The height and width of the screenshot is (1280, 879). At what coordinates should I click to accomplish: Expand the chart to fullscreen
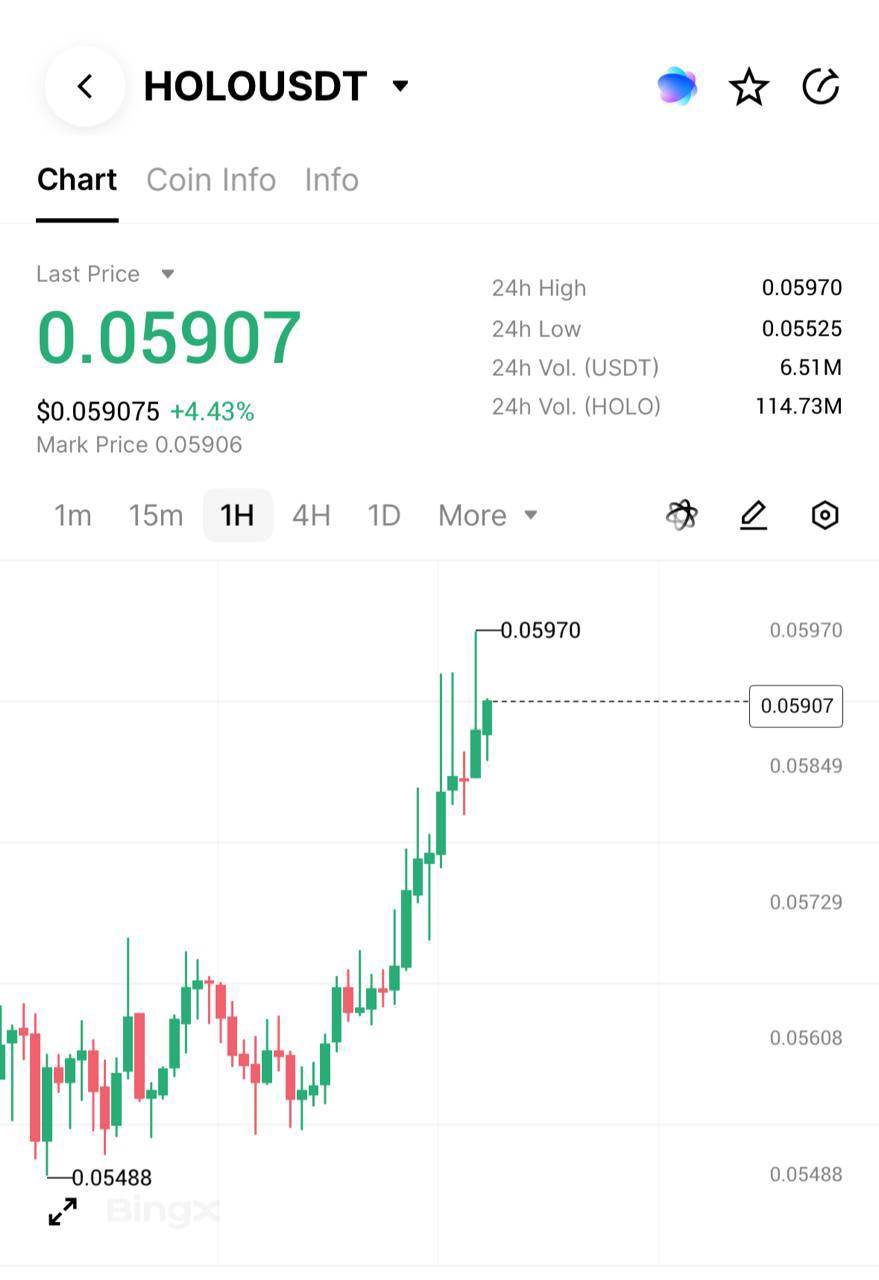63,1211
